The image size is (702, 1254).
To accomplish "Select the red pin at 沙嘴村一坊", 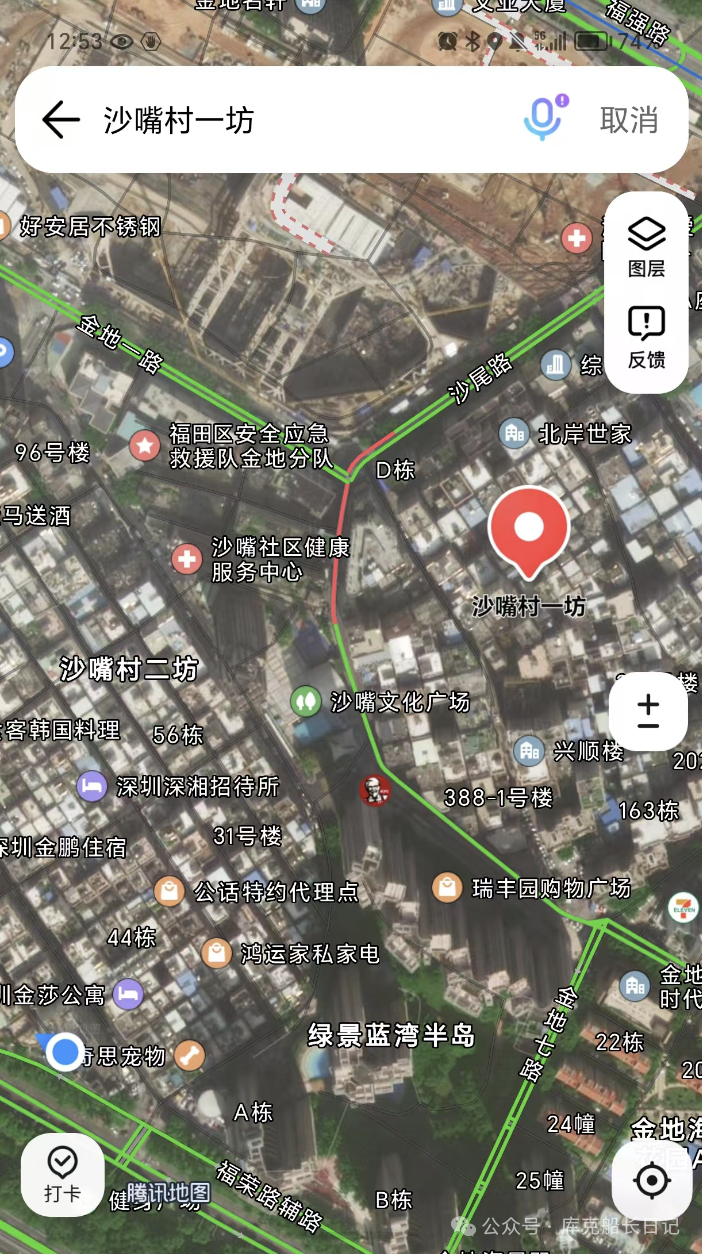I will 528,530.
